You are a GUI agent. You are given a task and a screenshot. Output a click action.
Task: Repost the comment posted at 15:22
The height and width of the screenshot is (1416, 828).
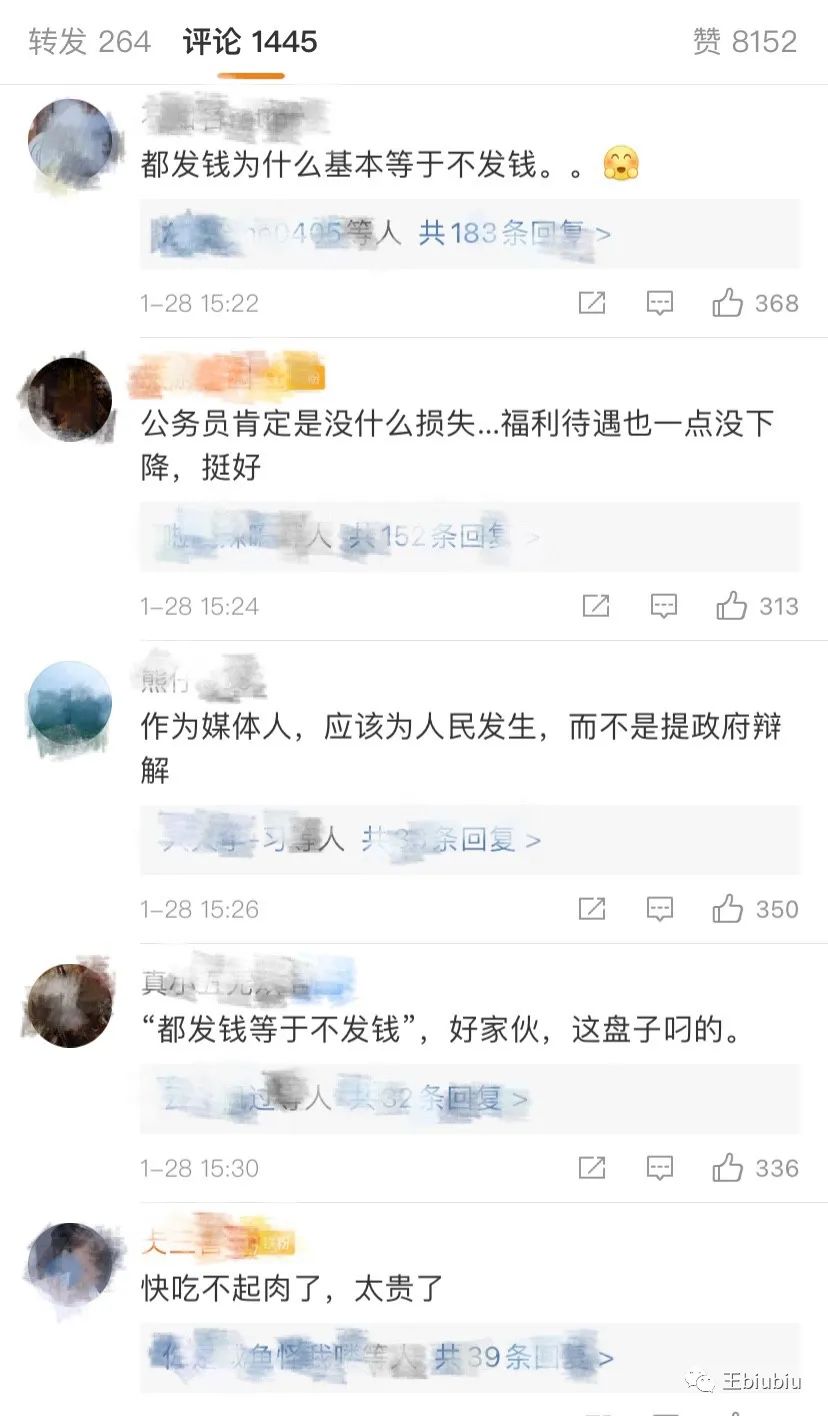coord(592,303)
